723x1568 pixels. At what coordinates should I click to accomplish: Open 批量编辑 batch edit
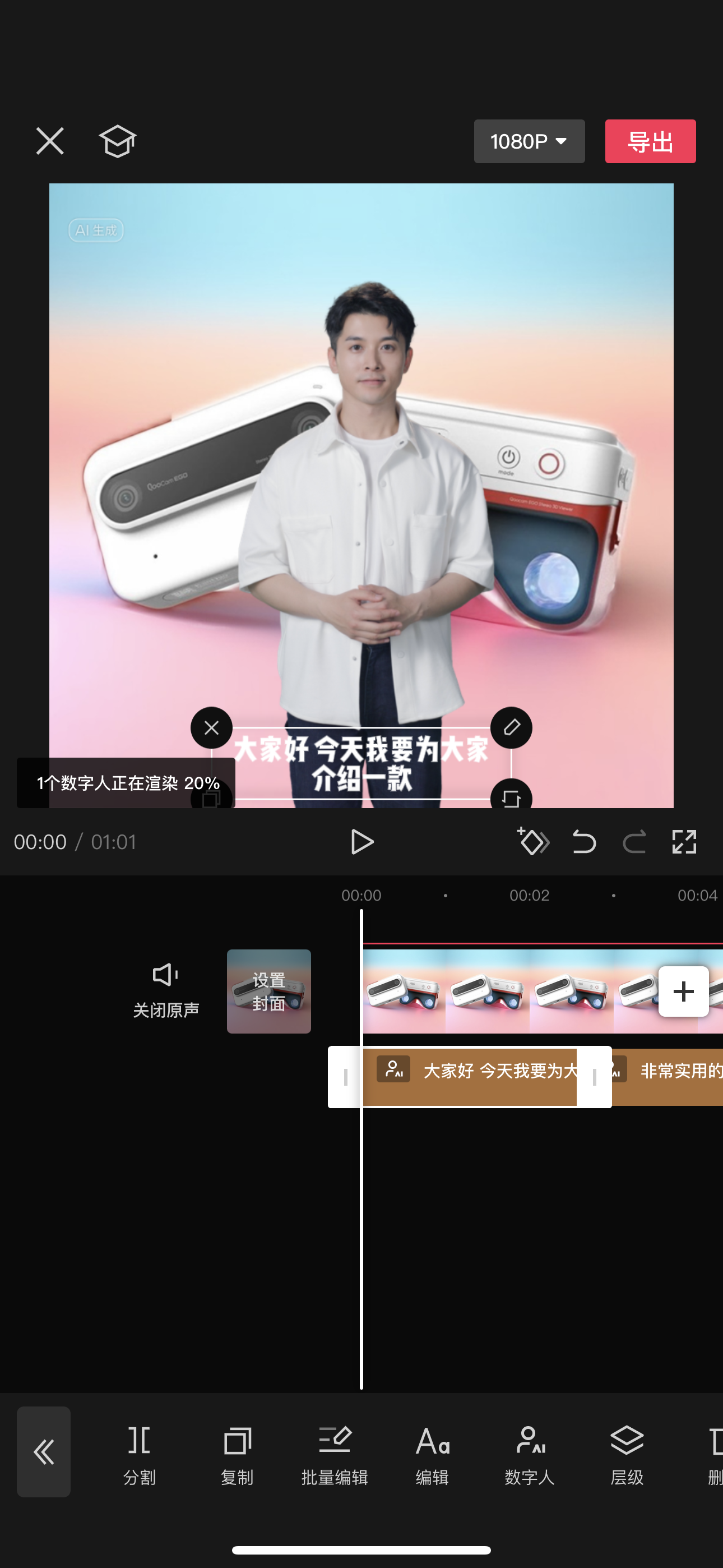click(x=334, y=1455)
